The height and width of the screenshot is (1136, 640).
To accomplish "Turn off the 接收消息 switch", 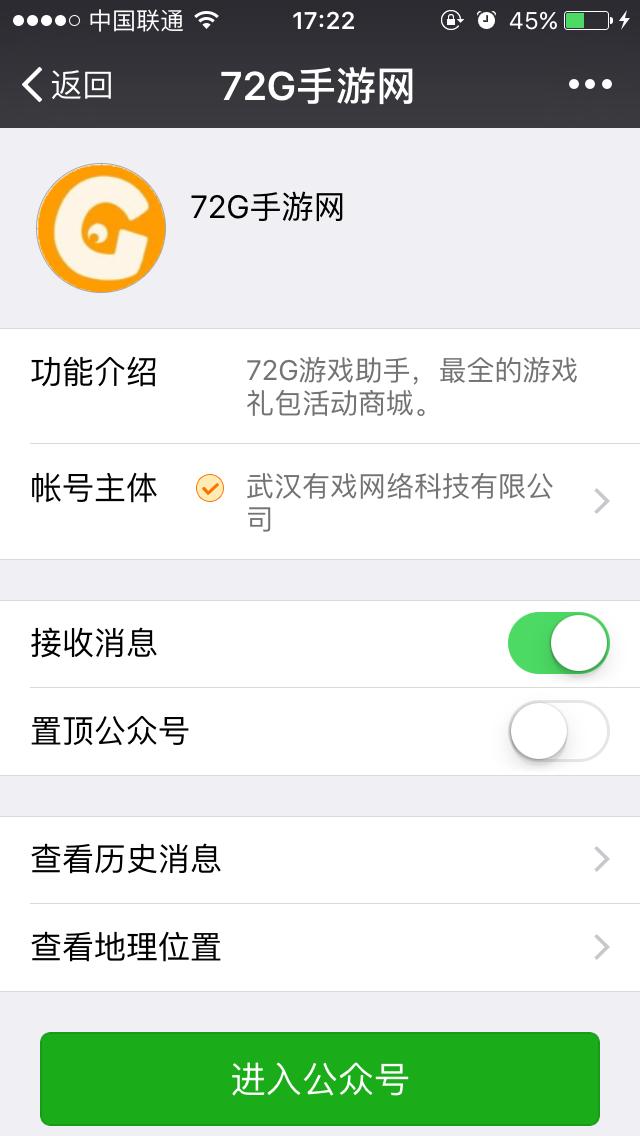I will tap(558, 643).
